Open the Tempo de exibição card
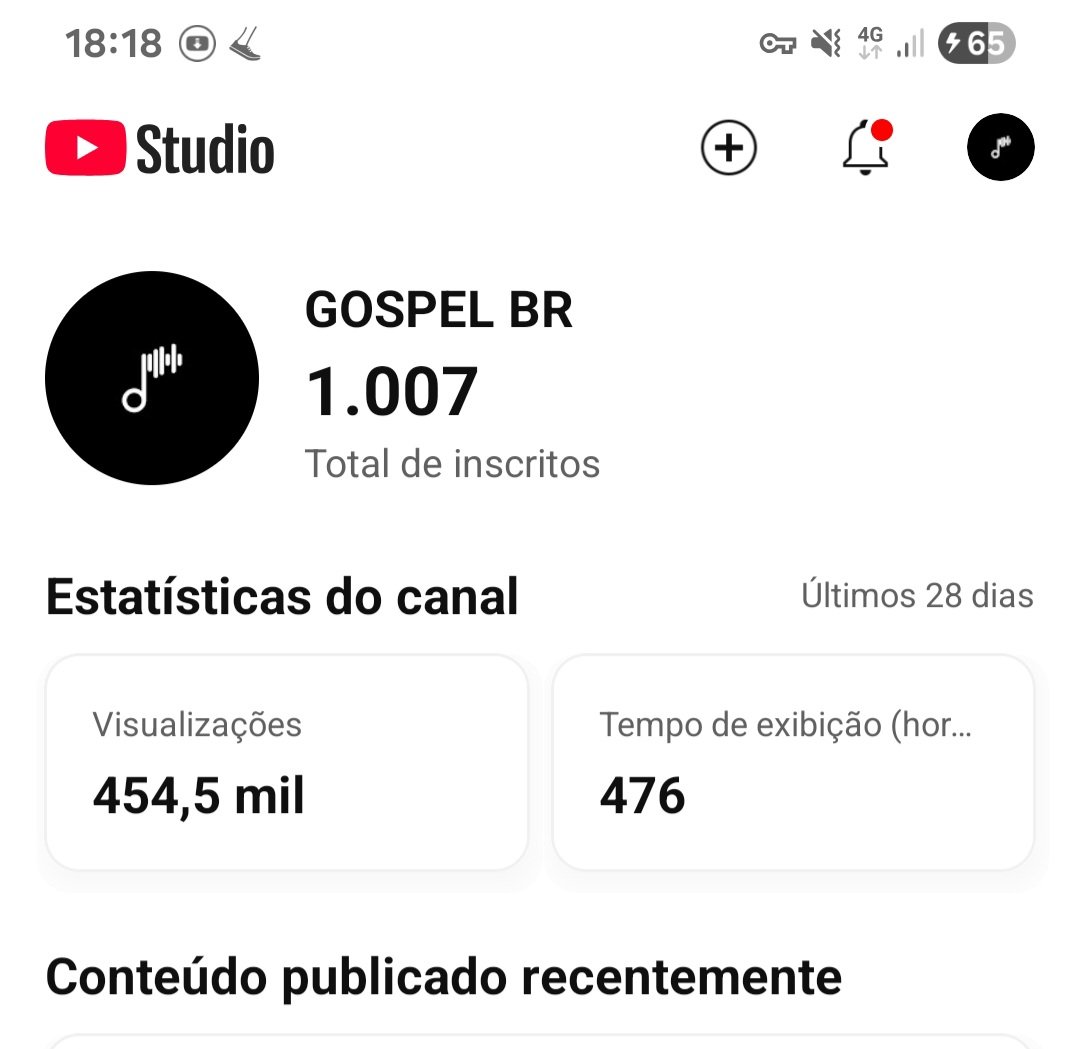Screen dimensions: 1080x1049 coord(793,762)
